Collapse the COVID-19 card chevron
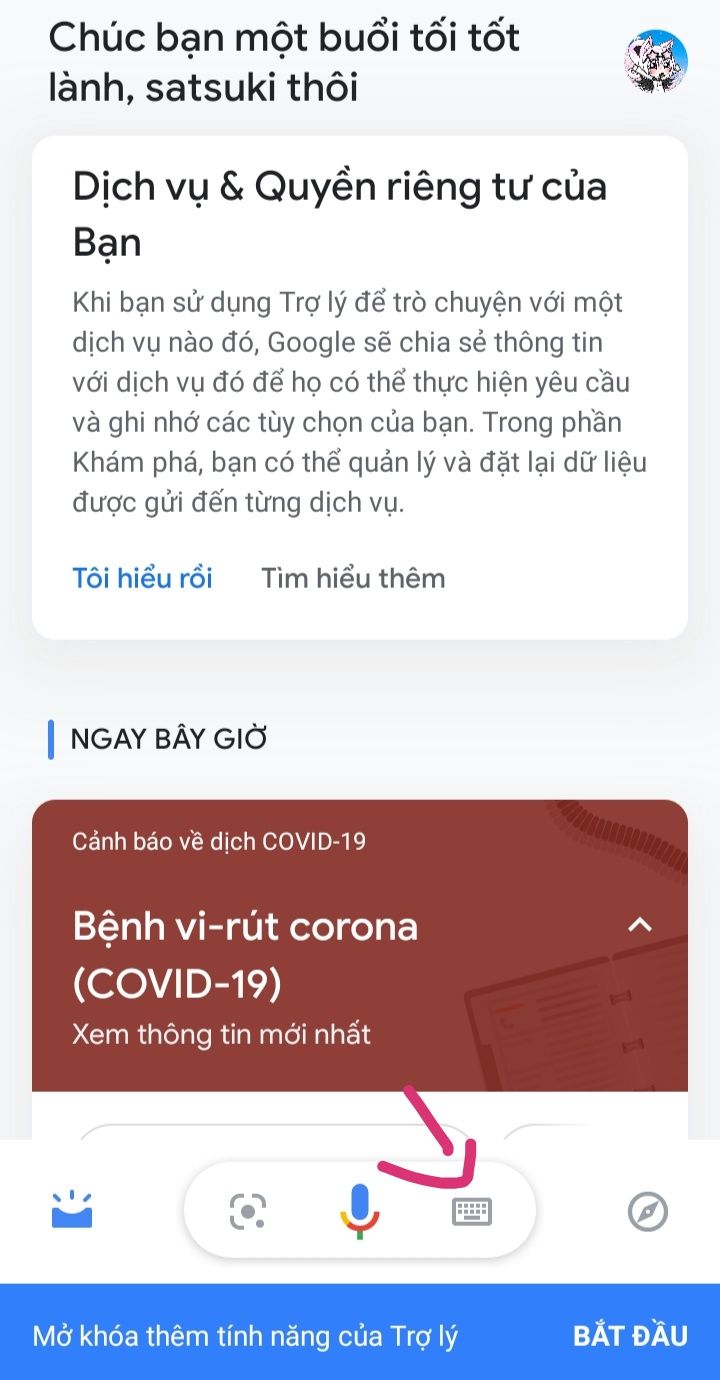 click(x=639, y=925)
